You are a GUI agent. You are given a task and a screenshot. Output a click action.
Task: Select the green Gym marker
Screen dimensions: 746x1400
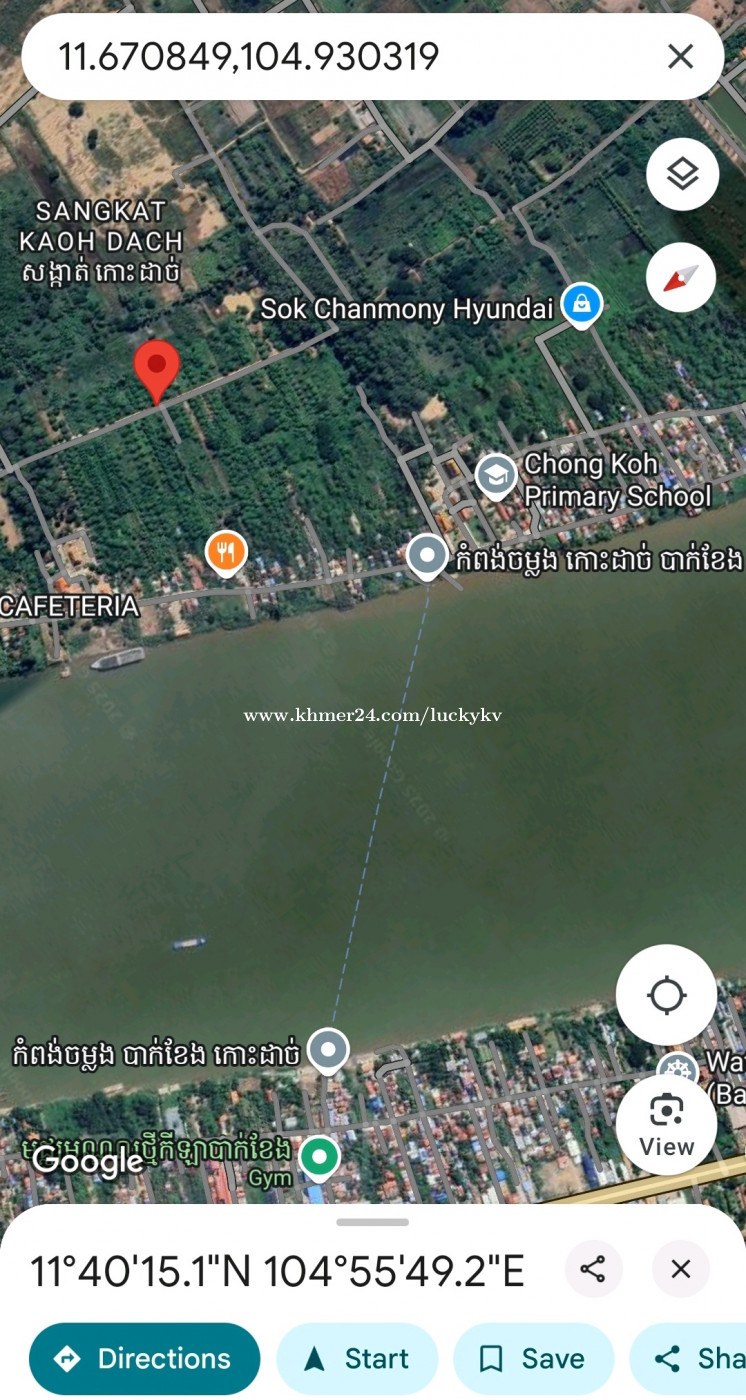pyautogui.click(x=320, y=1159)
